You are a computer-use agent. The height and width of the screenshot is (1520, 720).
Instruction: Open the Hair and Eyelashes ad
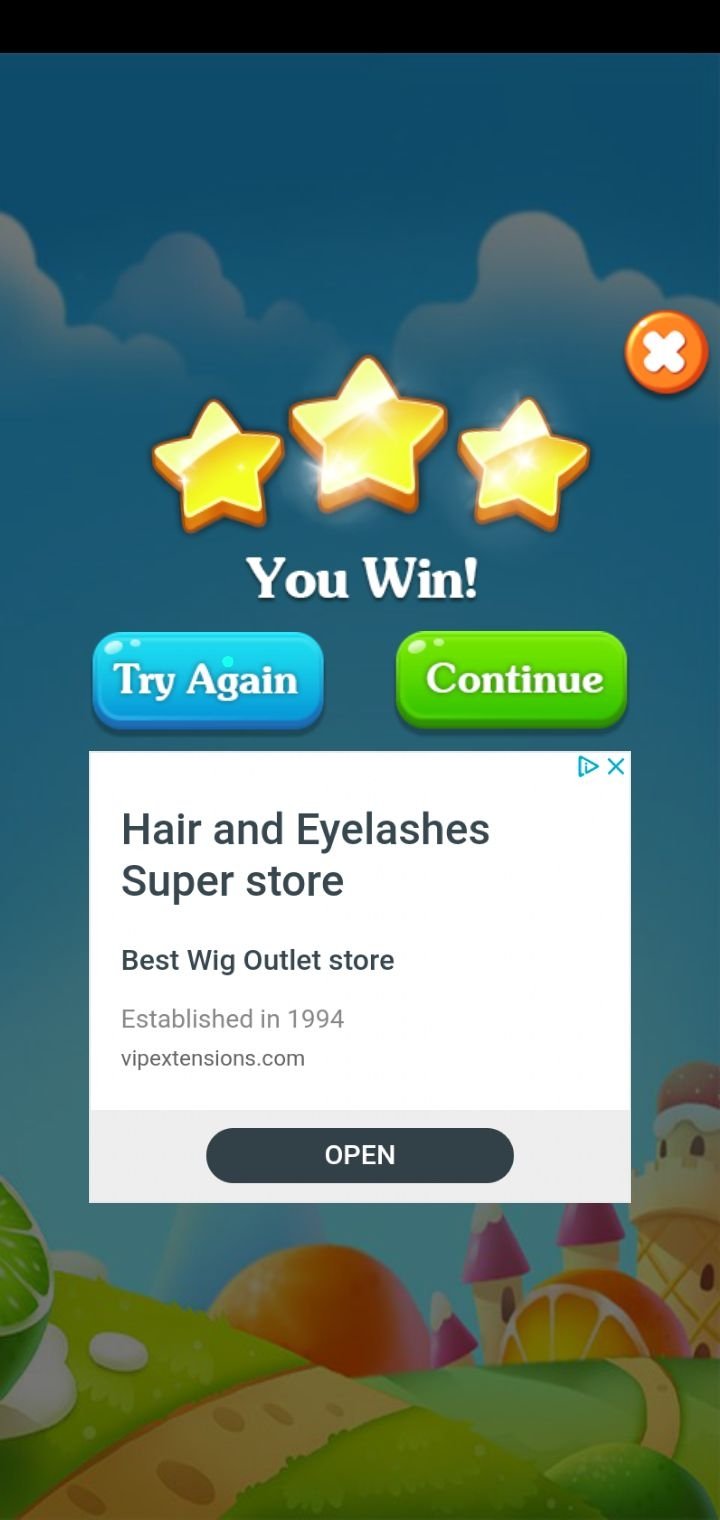click(306, 855)
